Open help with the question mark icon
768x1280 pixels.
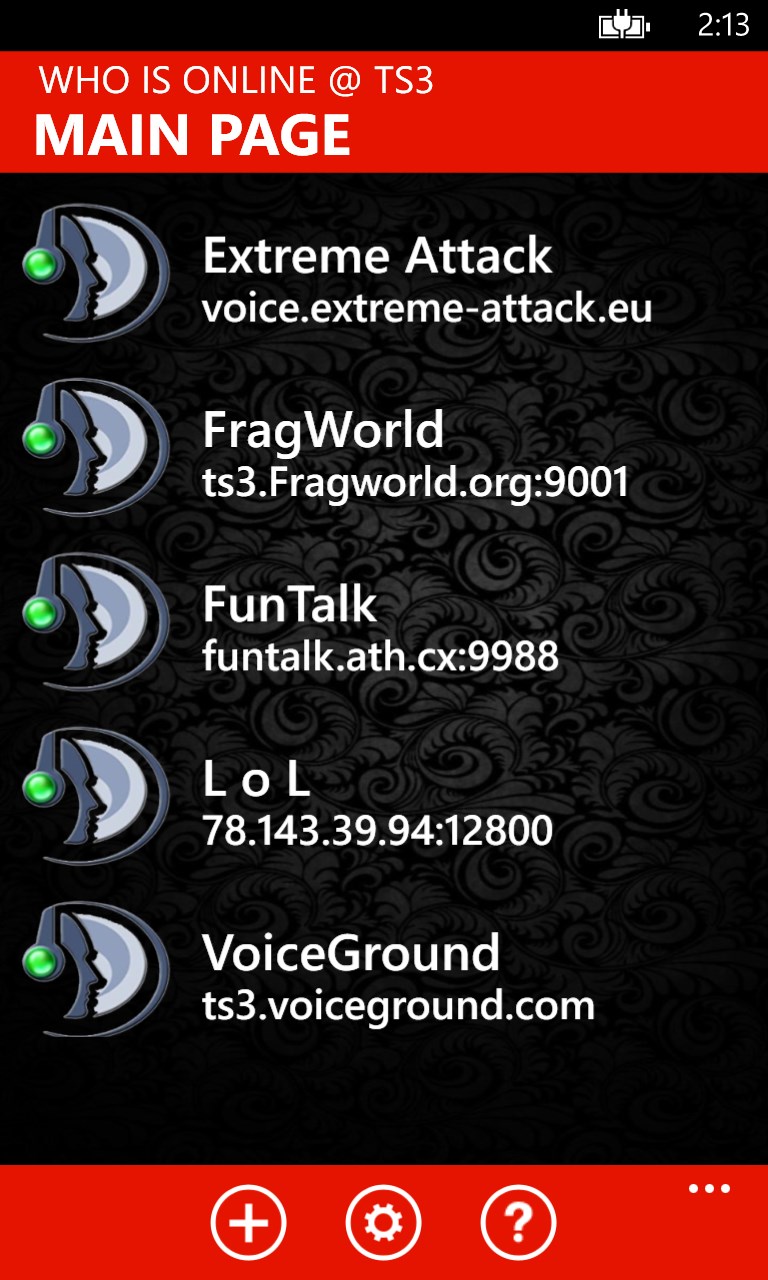tap(518, 1222)
